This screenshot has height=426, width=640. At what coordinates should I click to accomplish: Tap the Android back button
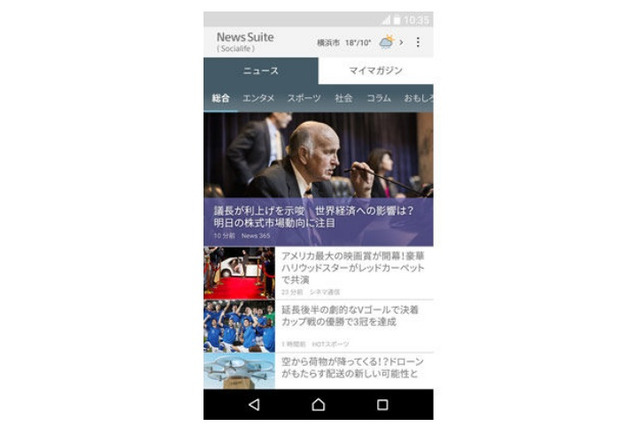coord(254,405)
